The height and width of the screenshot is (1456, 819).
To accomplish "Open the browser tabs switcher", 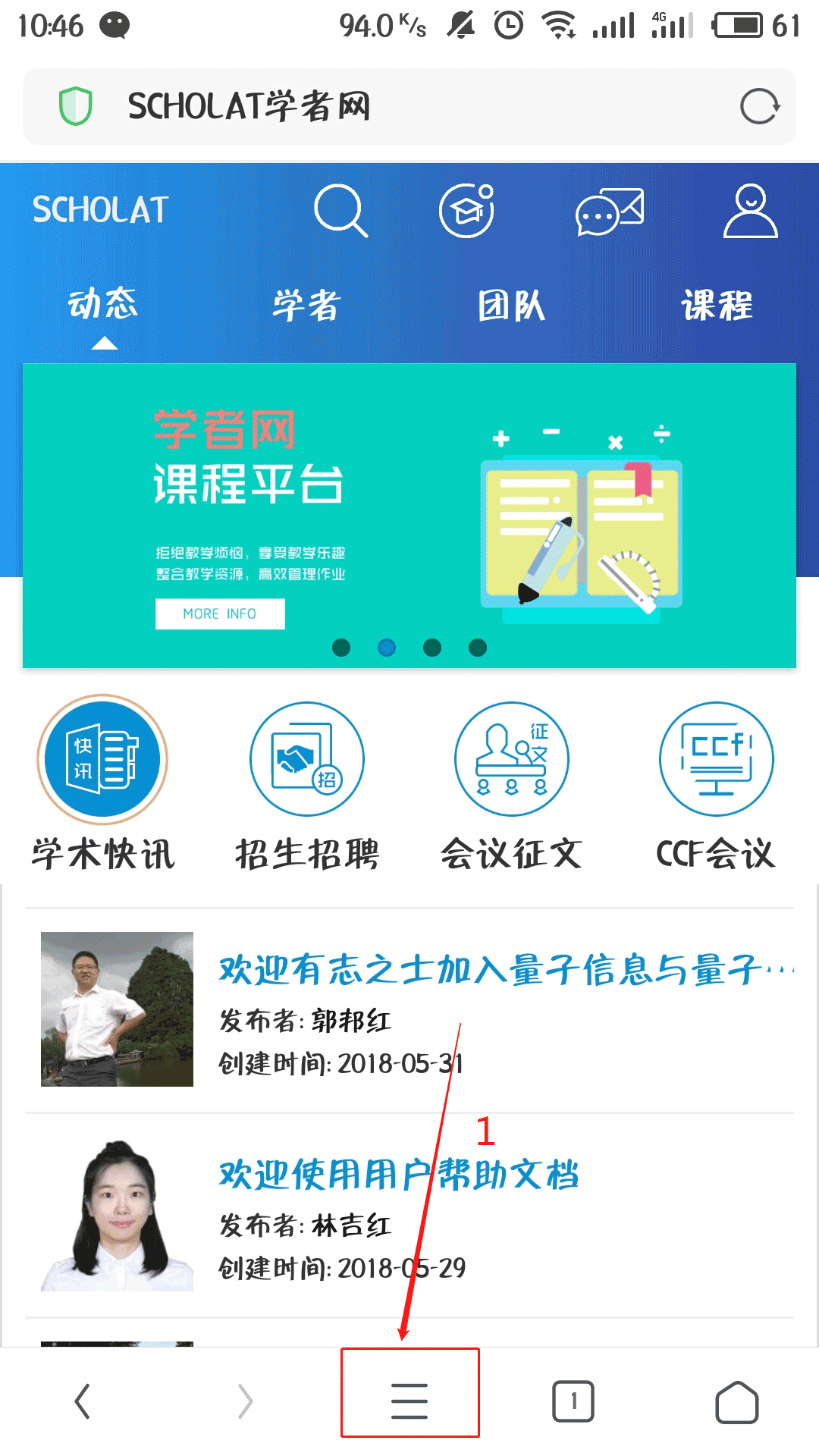I will (x=573, y=1401).
